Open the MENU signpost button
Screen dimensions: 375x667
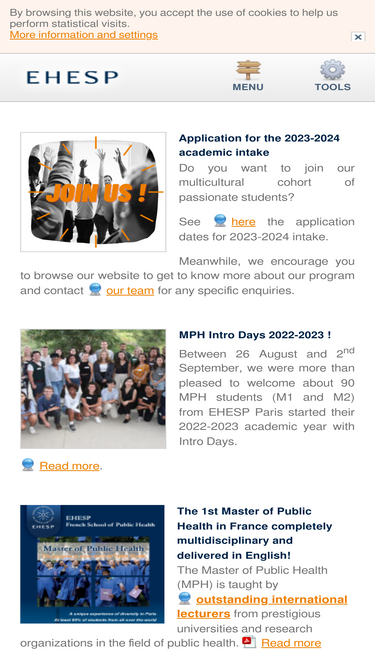pos(248,76)
